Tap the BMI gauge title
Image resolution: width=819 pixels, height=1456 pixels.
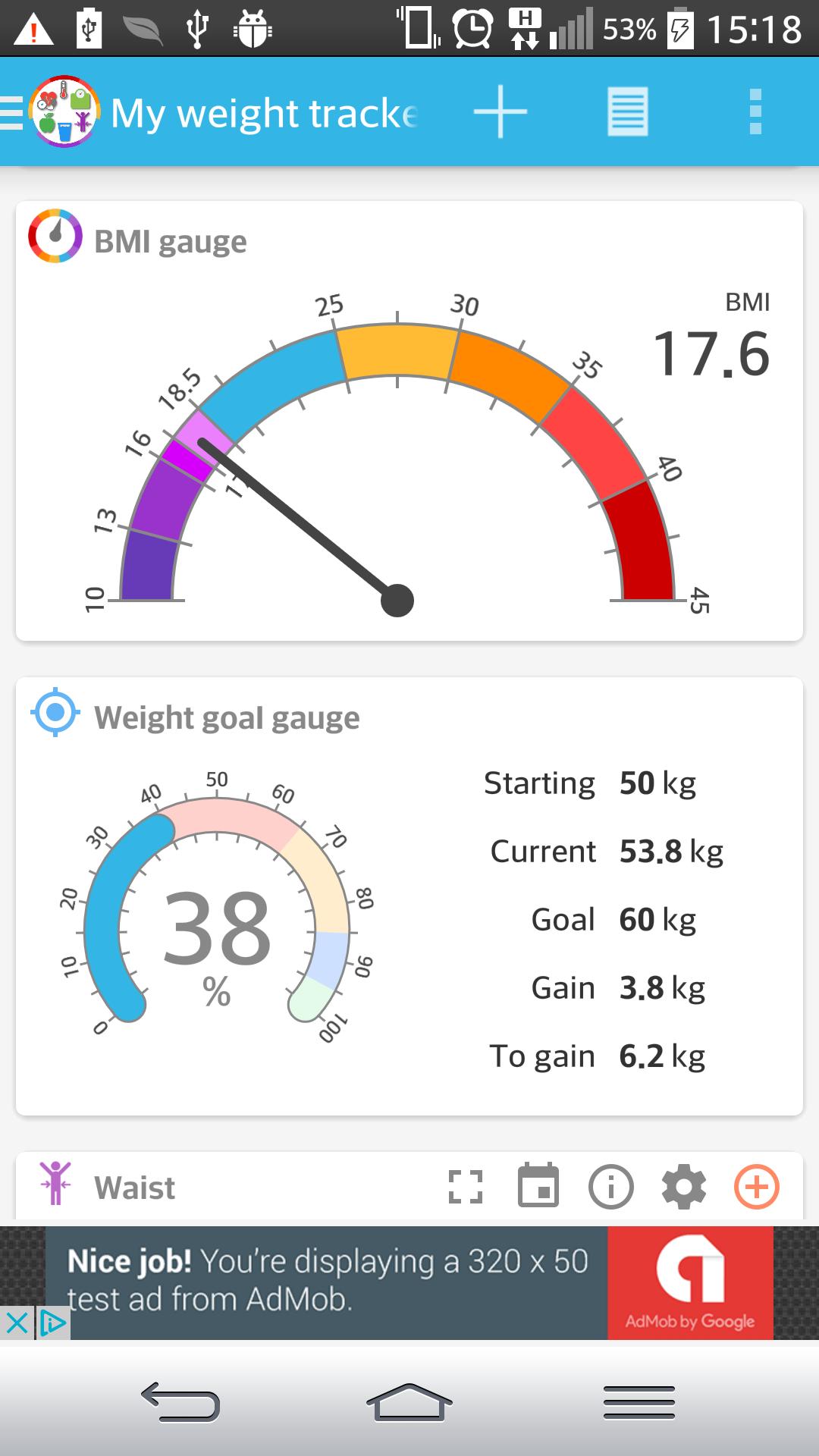click(x=171, y=241)
